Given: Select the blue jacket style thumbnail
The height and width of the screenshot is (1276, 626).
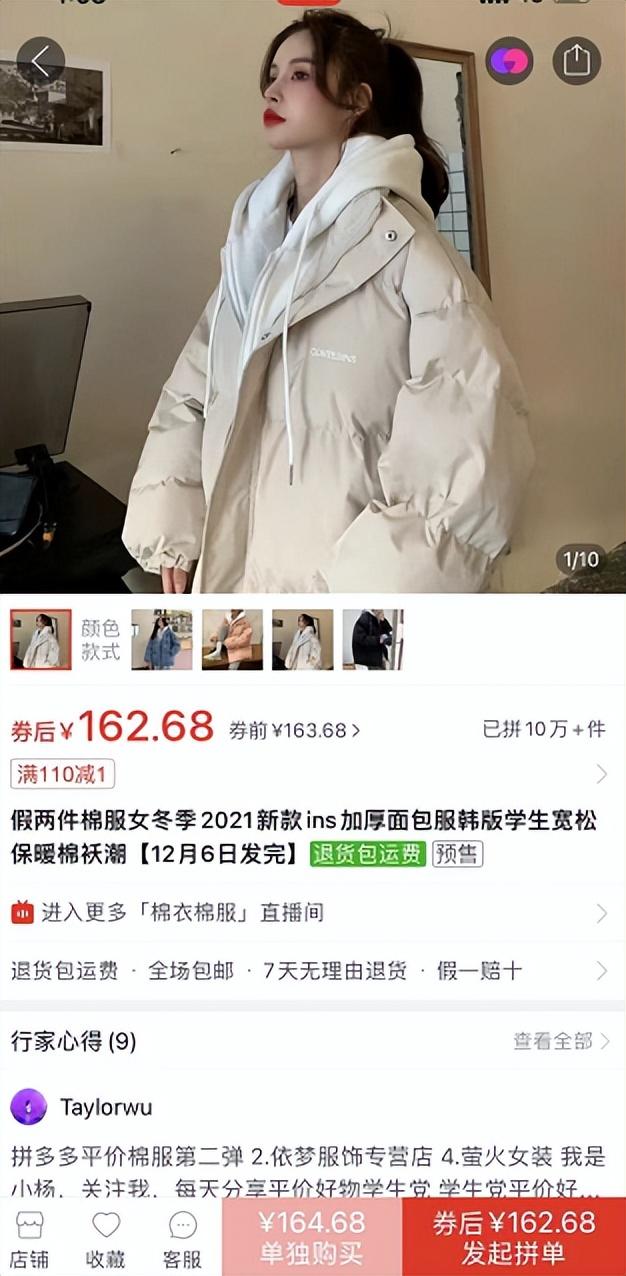Looking at the screenshot, I should 162,639.
